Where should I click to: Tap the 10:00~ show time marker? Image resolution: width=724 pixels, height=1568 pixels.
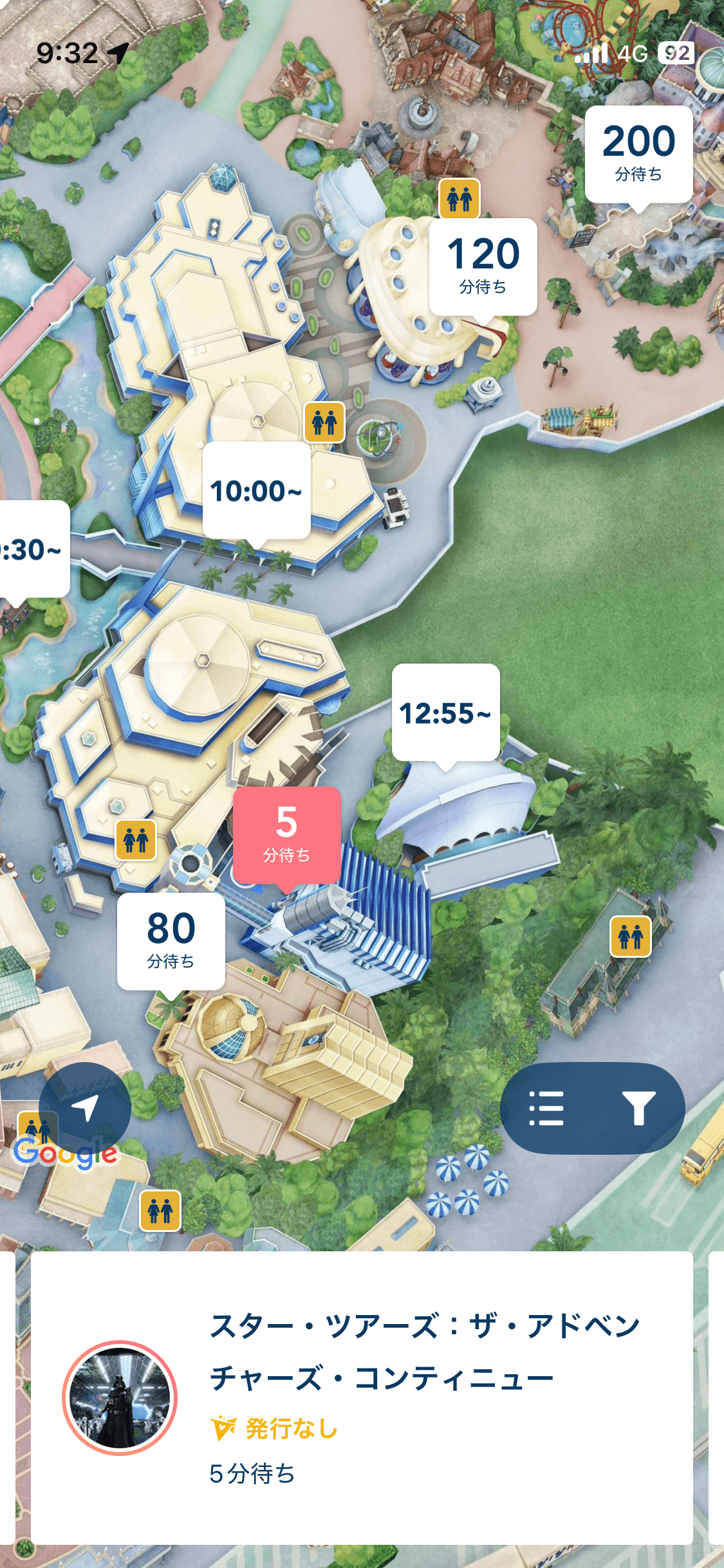point(256,490)
